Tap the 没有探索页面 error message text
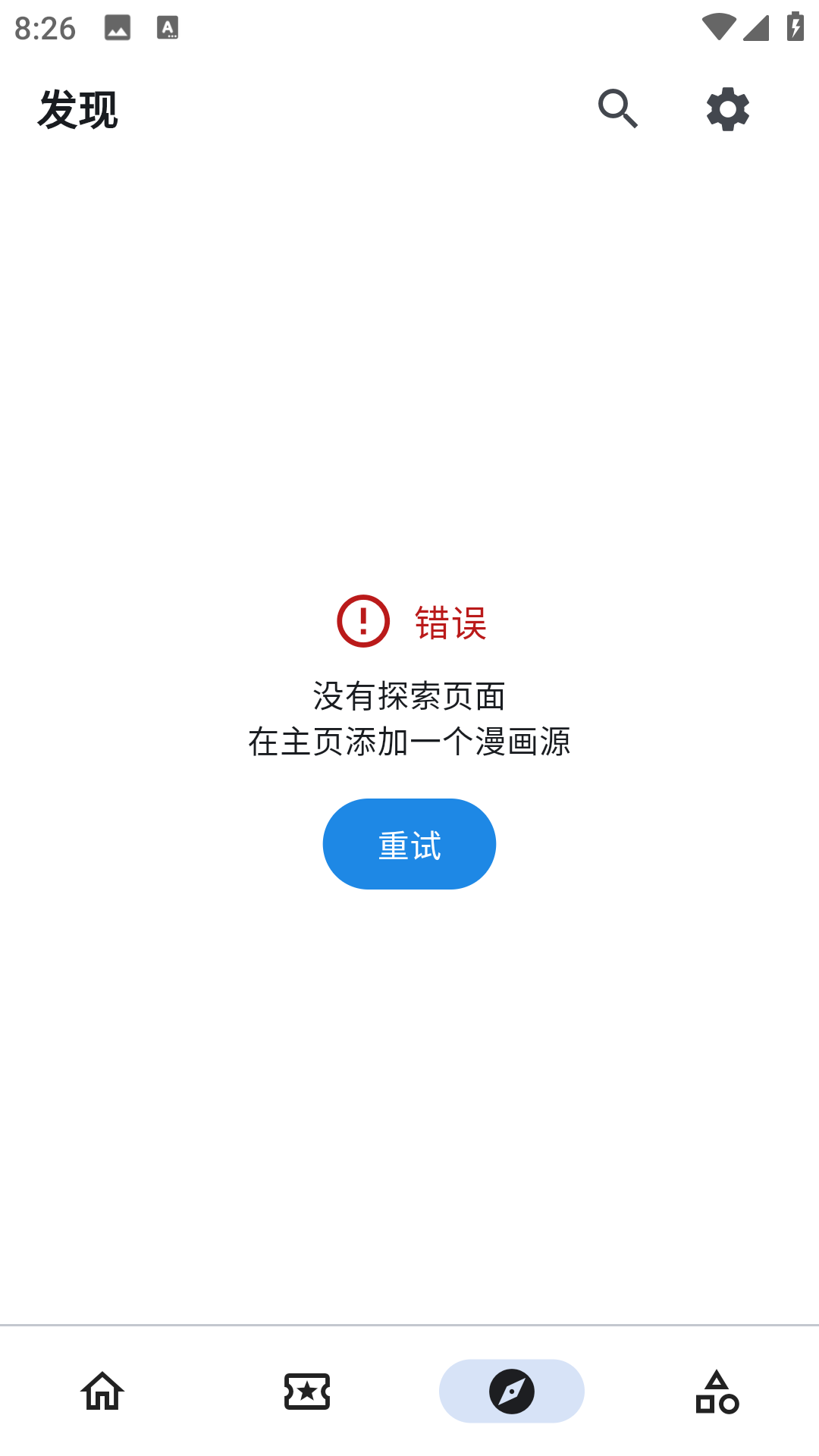 click(409, 696)
